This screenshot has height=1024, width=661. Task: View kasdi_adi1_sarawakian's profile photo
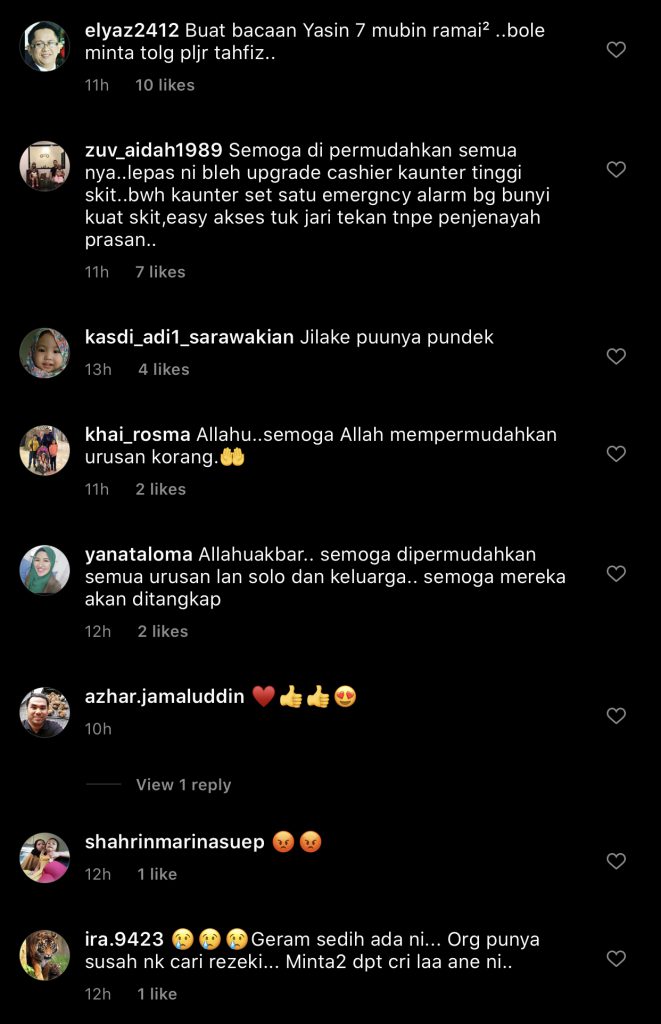(45, 353)
